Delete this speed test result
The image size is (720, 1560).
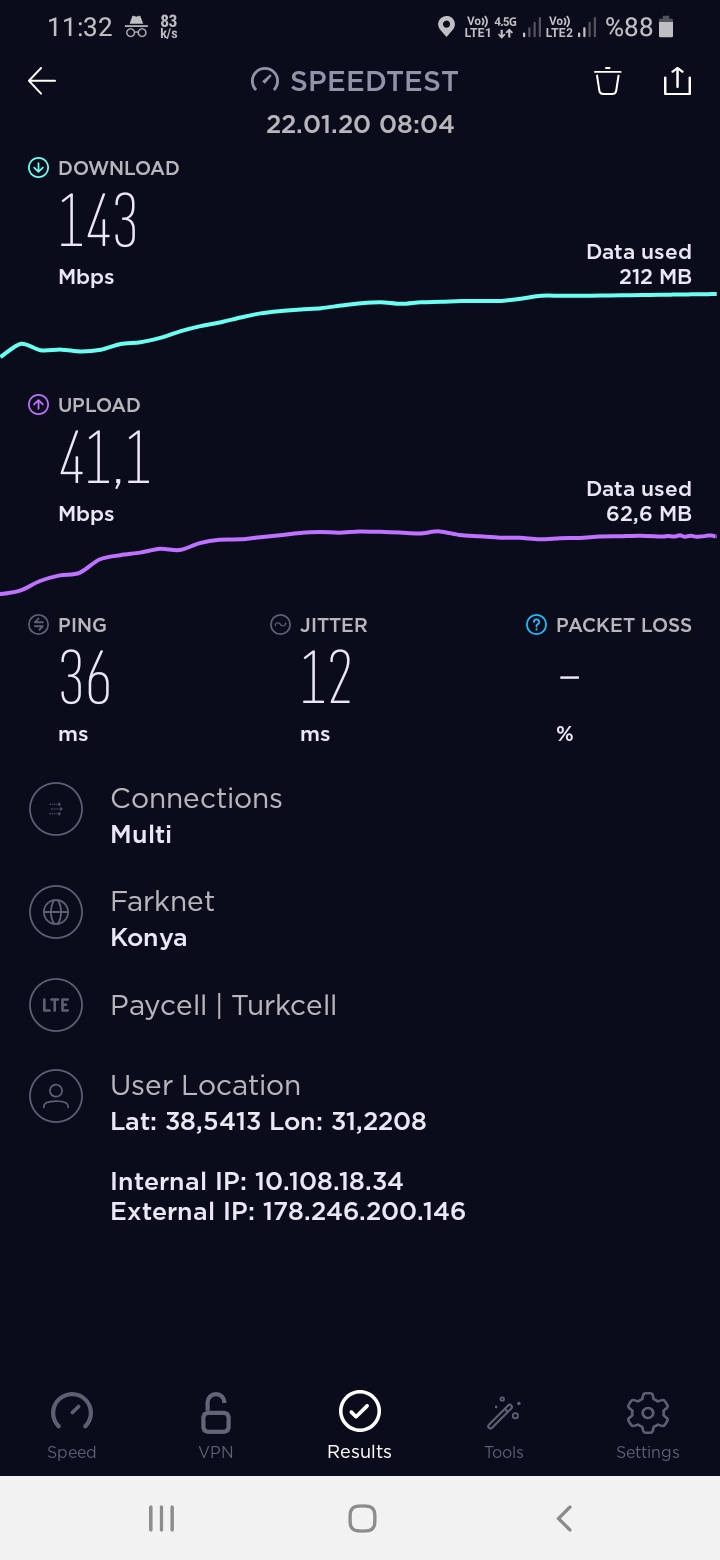pyautogui.click(x=608, y=81)
